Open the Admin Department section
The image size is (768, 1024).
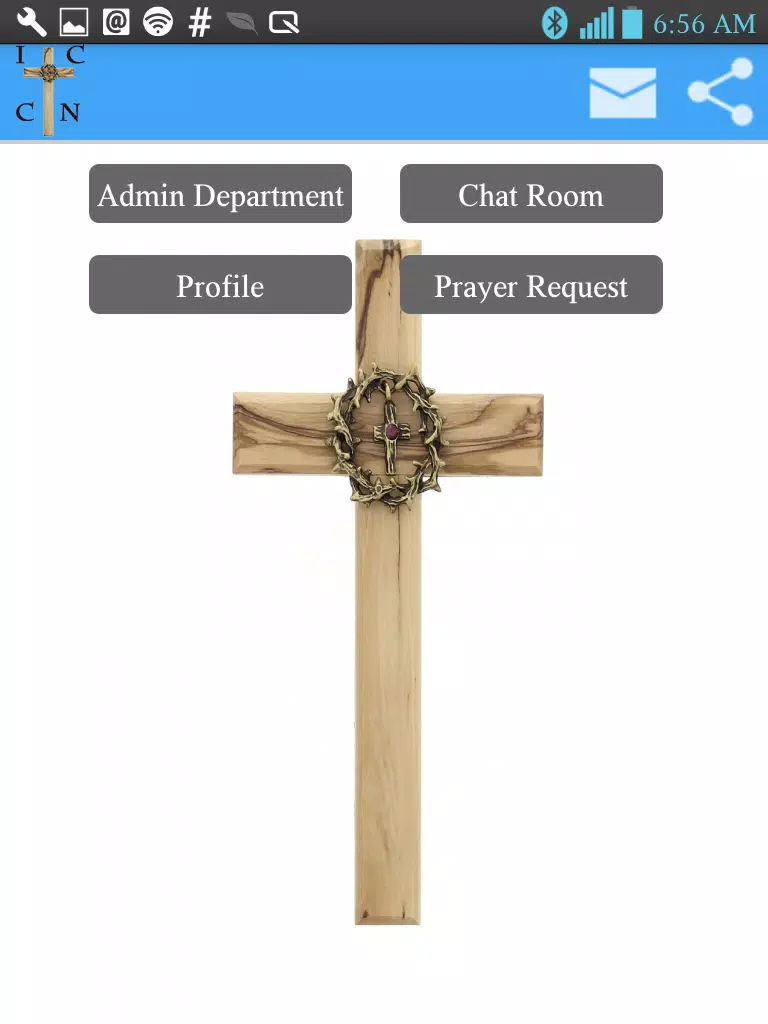(x=220, y=194)
